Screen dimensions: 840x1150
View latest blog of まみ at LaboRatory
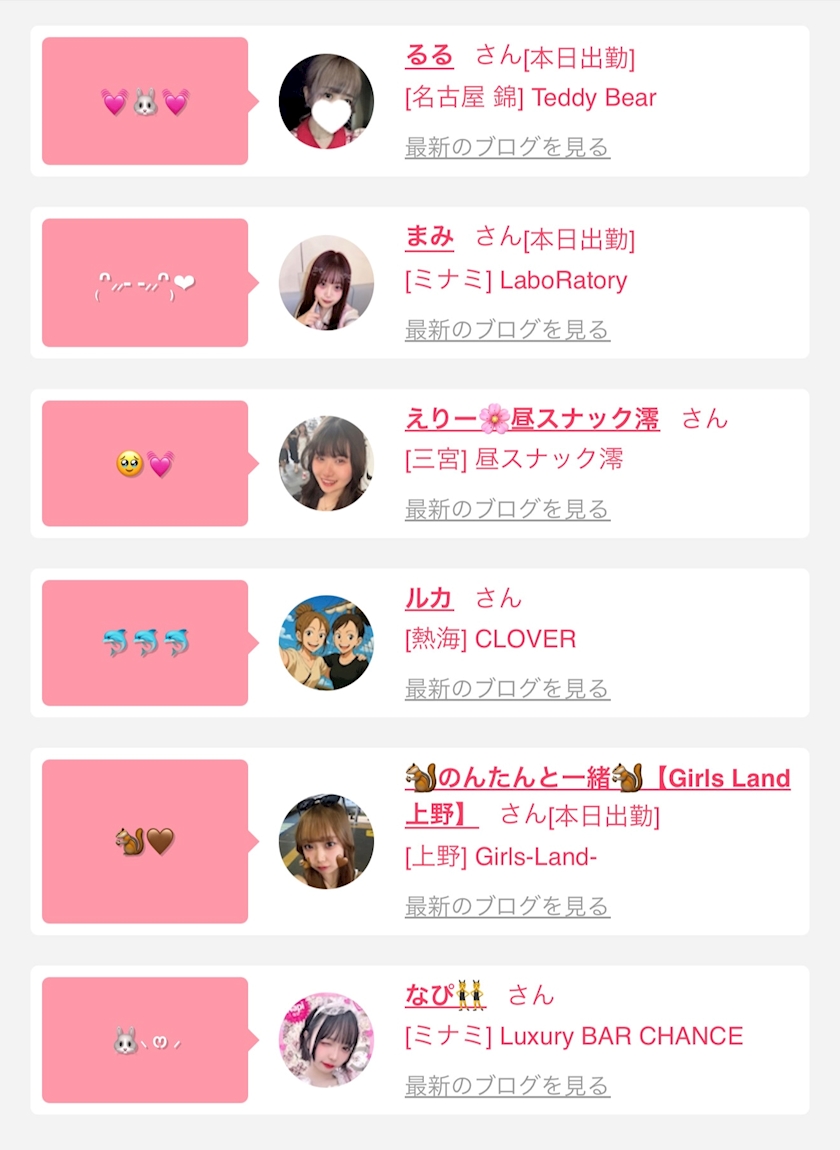pos(507,329)
